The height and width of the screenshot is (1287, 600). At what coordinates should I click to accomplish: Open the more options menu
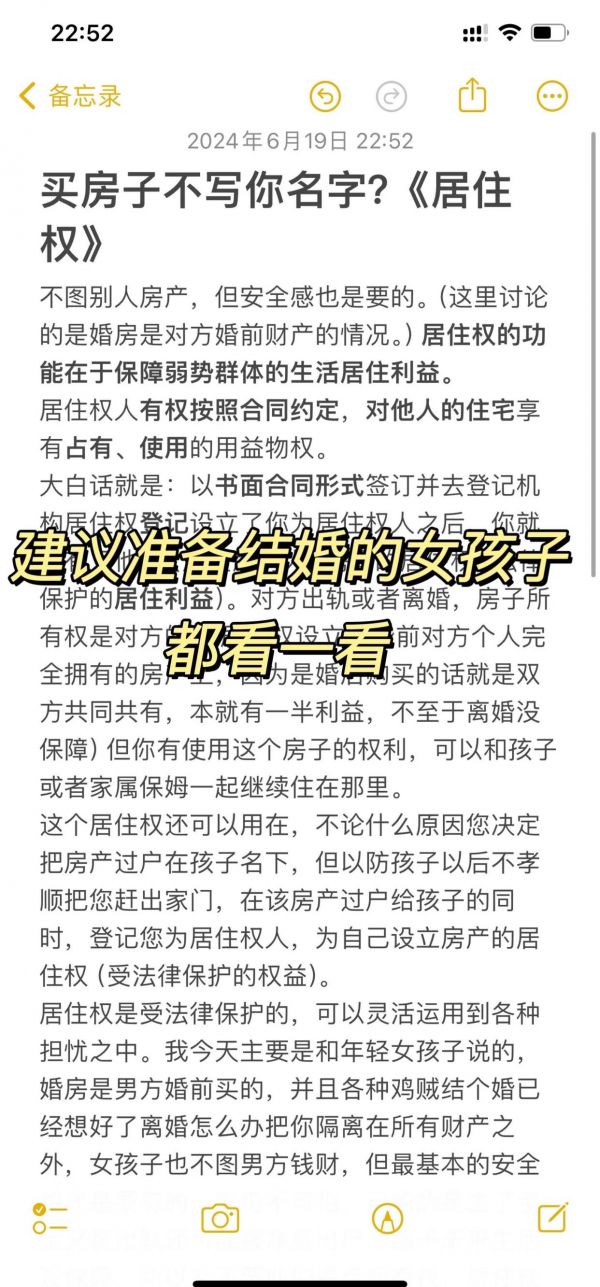[552, 96]
